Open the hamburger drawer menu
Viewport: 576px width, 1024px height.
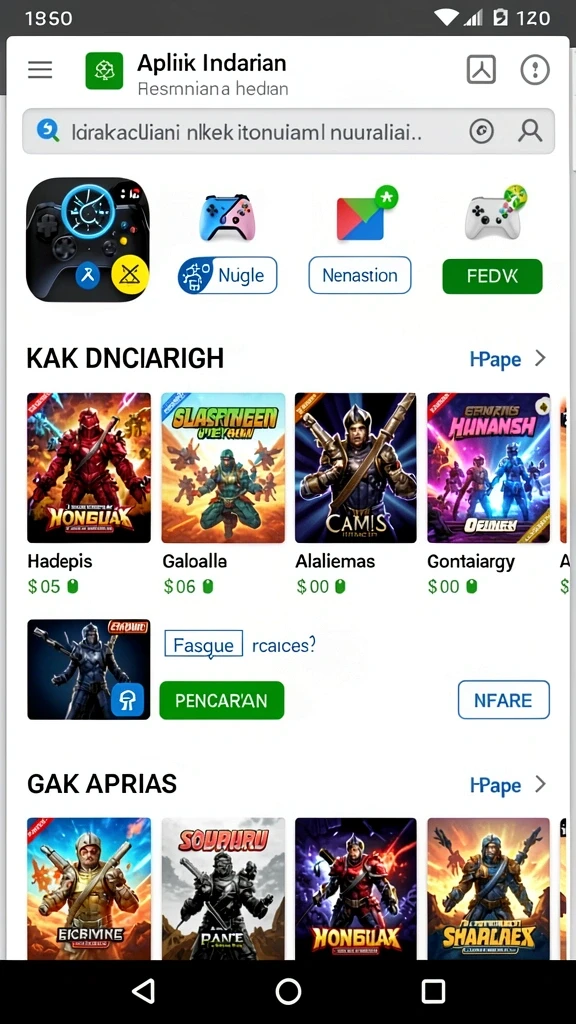[40, 70]
